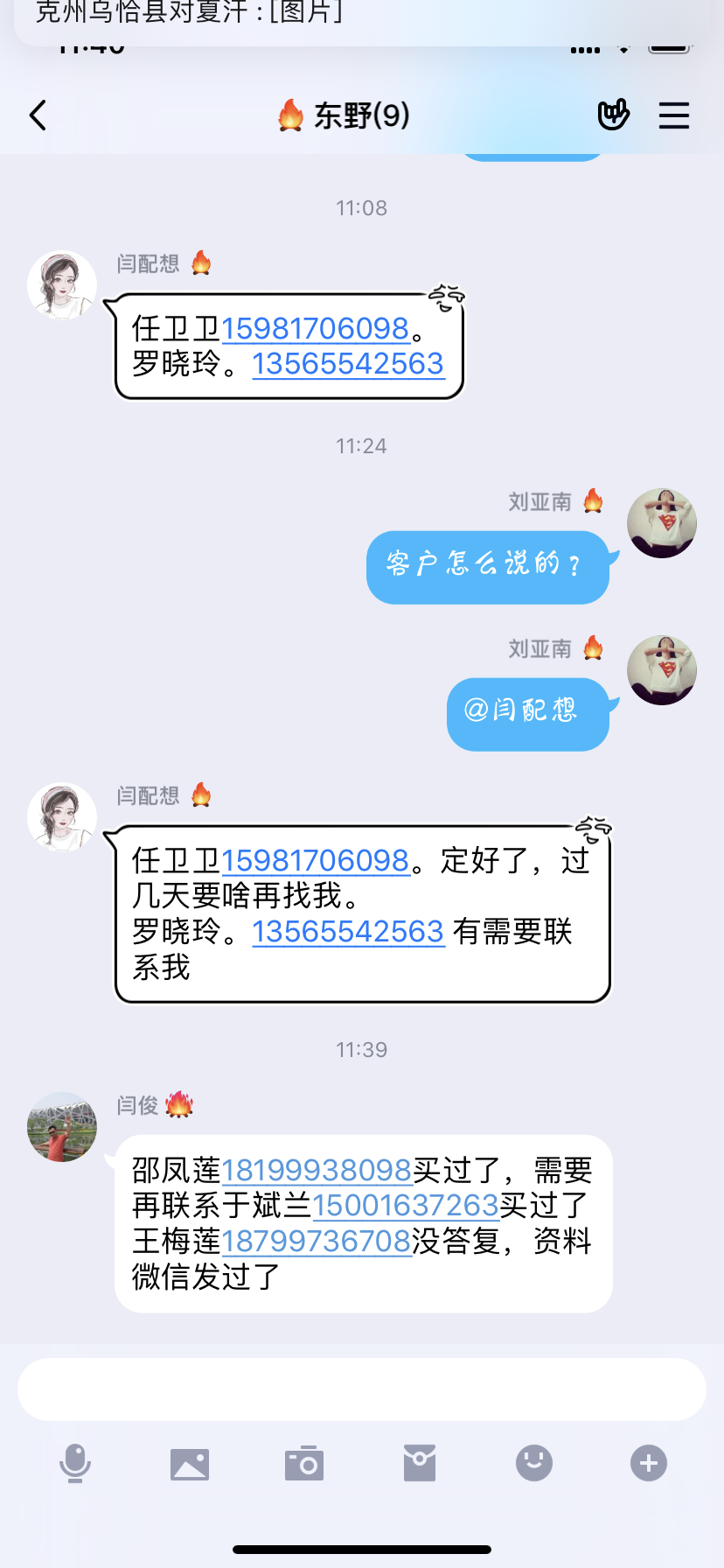Open the plus more-options panel
The height and width of the screenshot is (1568, 724).
[x=649, y=1463]
